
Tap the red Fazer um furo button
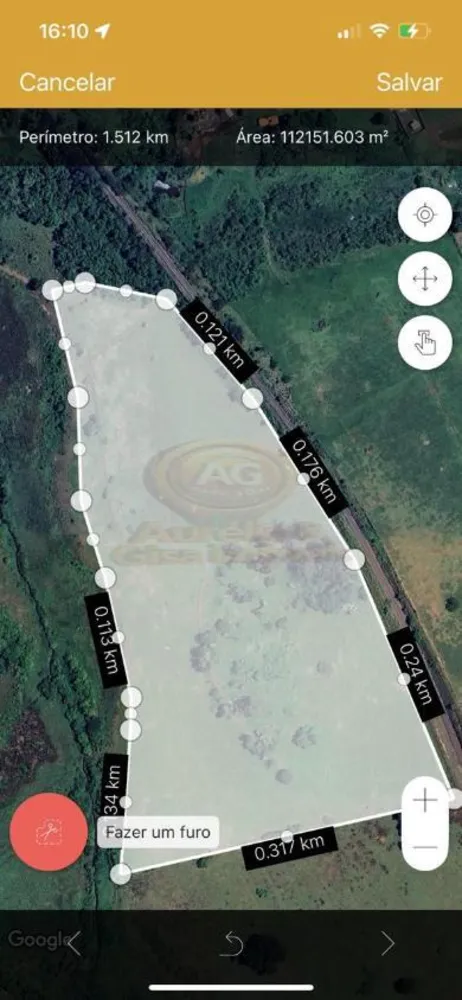(48, 832)
